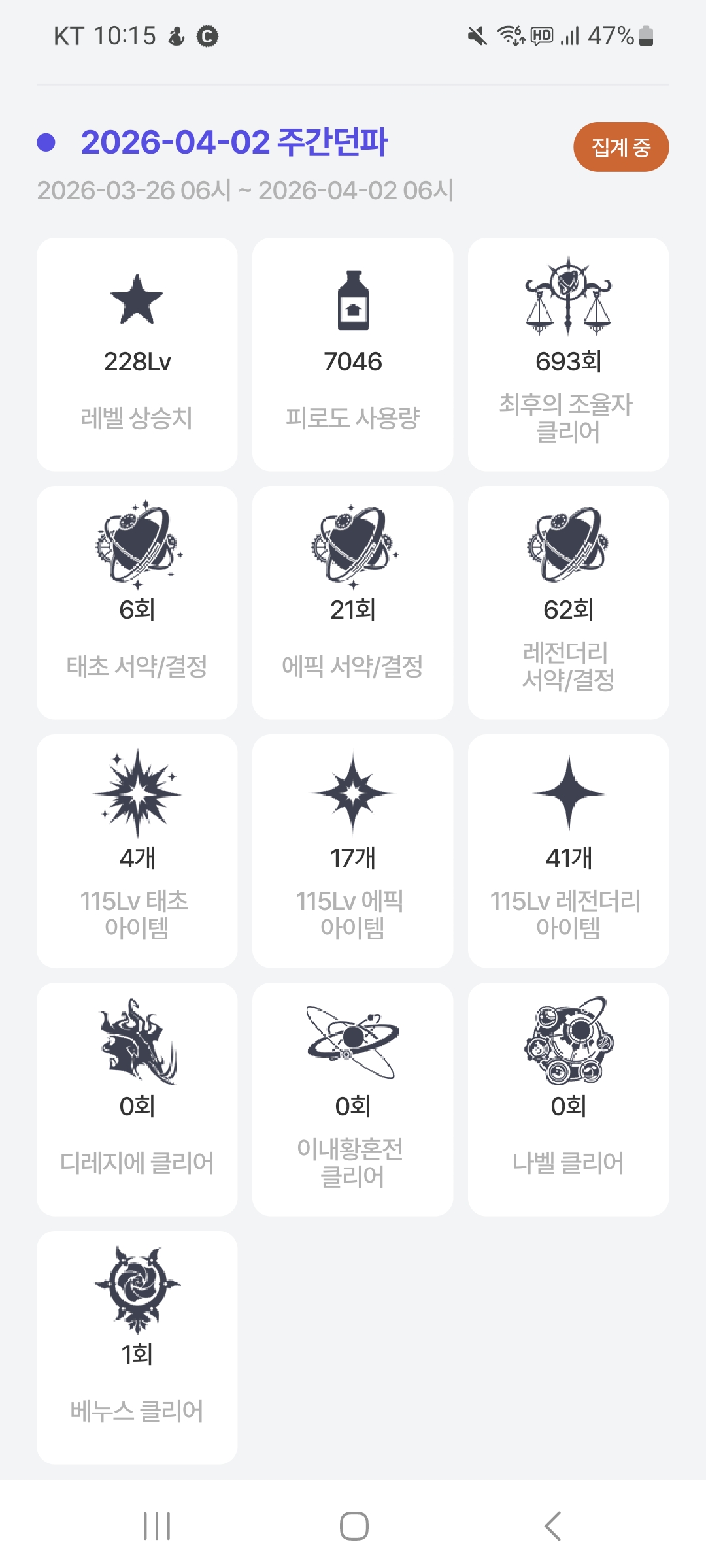
Task: View the 115Lv 태초 아이템 card
Action: click(x=137, y=851)
